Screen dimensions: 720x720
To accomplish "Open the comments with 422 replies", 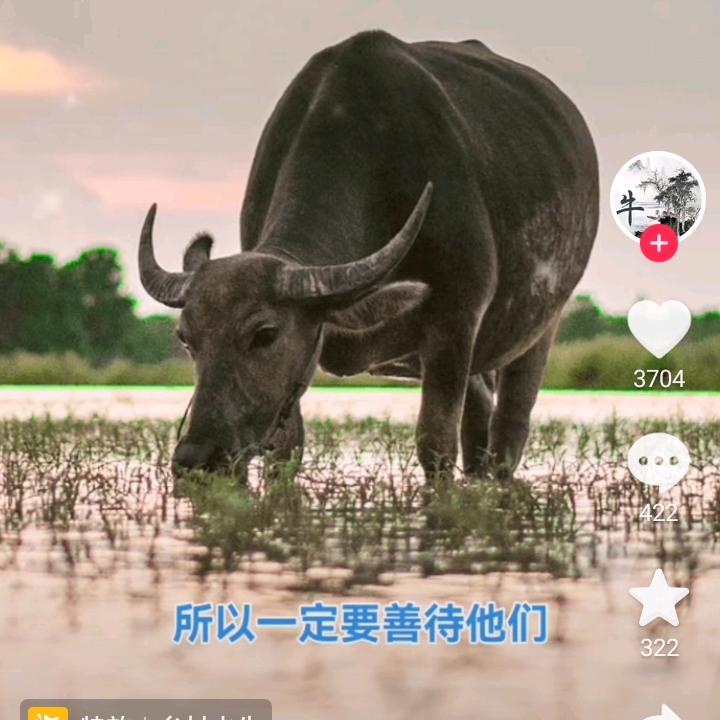I will tap(659, 460).
